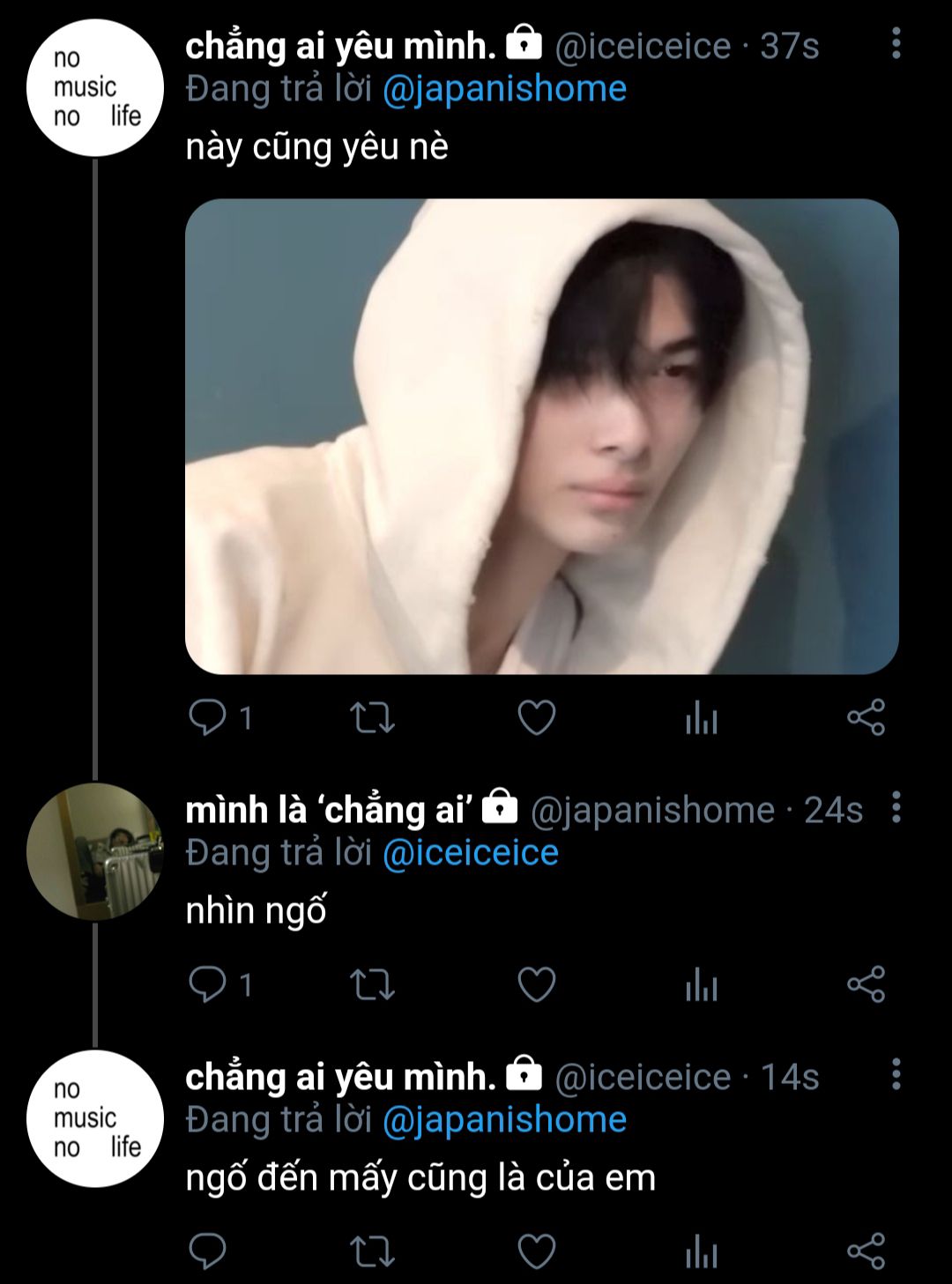
Task: Share the 'này cũng yêu nè' tweet
Action: [866, 718]
